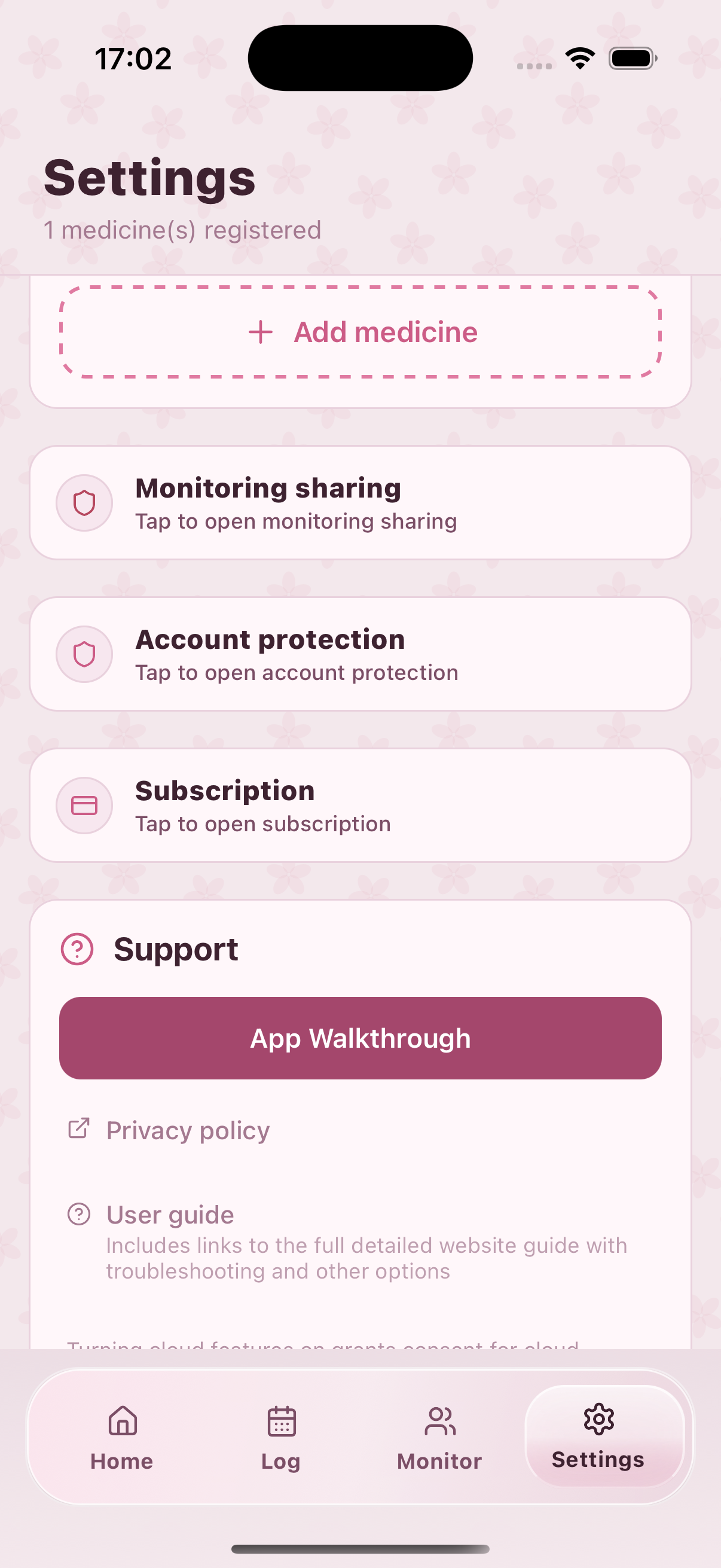The height and width of the screenshot is (1568, 721).
Task: Open the Privacy policy link
Action: [187, 1130]
